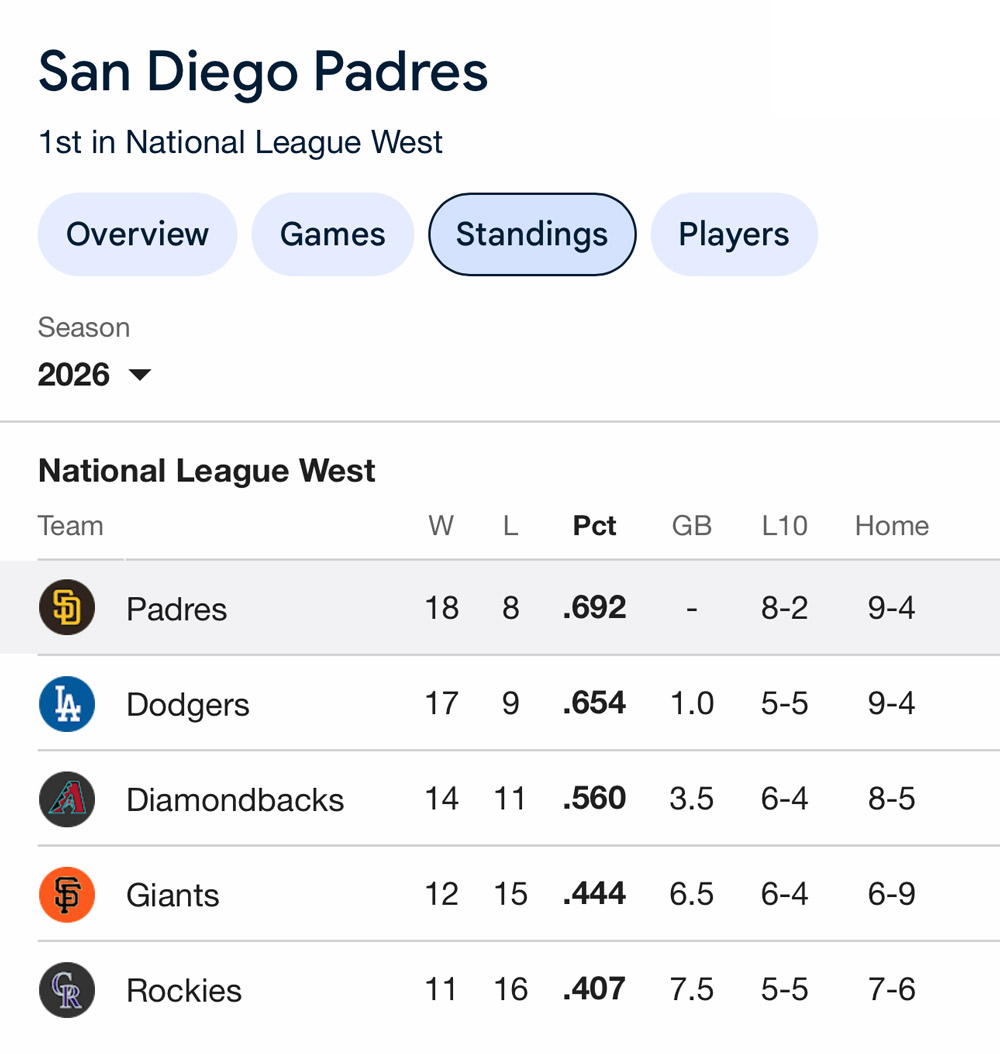Click the San Diego Padres title

[262, 70]
